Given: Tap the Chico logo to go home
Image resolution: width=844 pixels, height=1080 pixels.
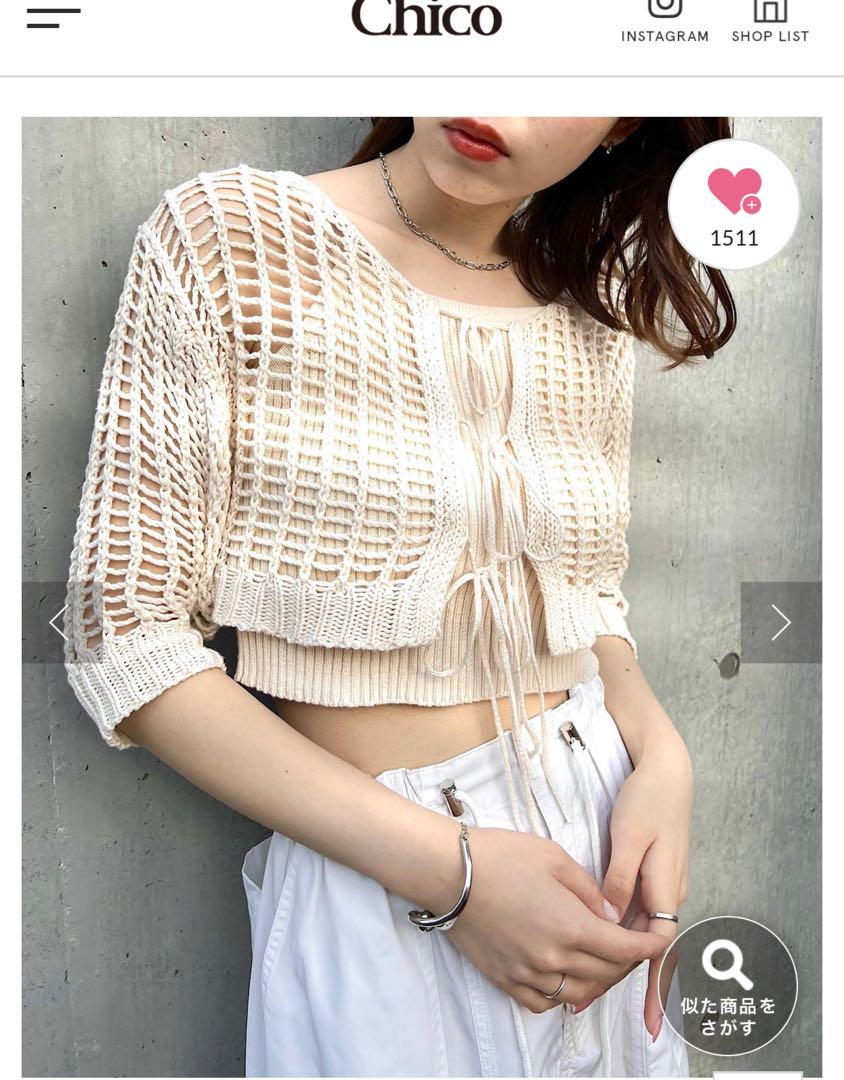Looking at the screenshot, I should [426, 18].
